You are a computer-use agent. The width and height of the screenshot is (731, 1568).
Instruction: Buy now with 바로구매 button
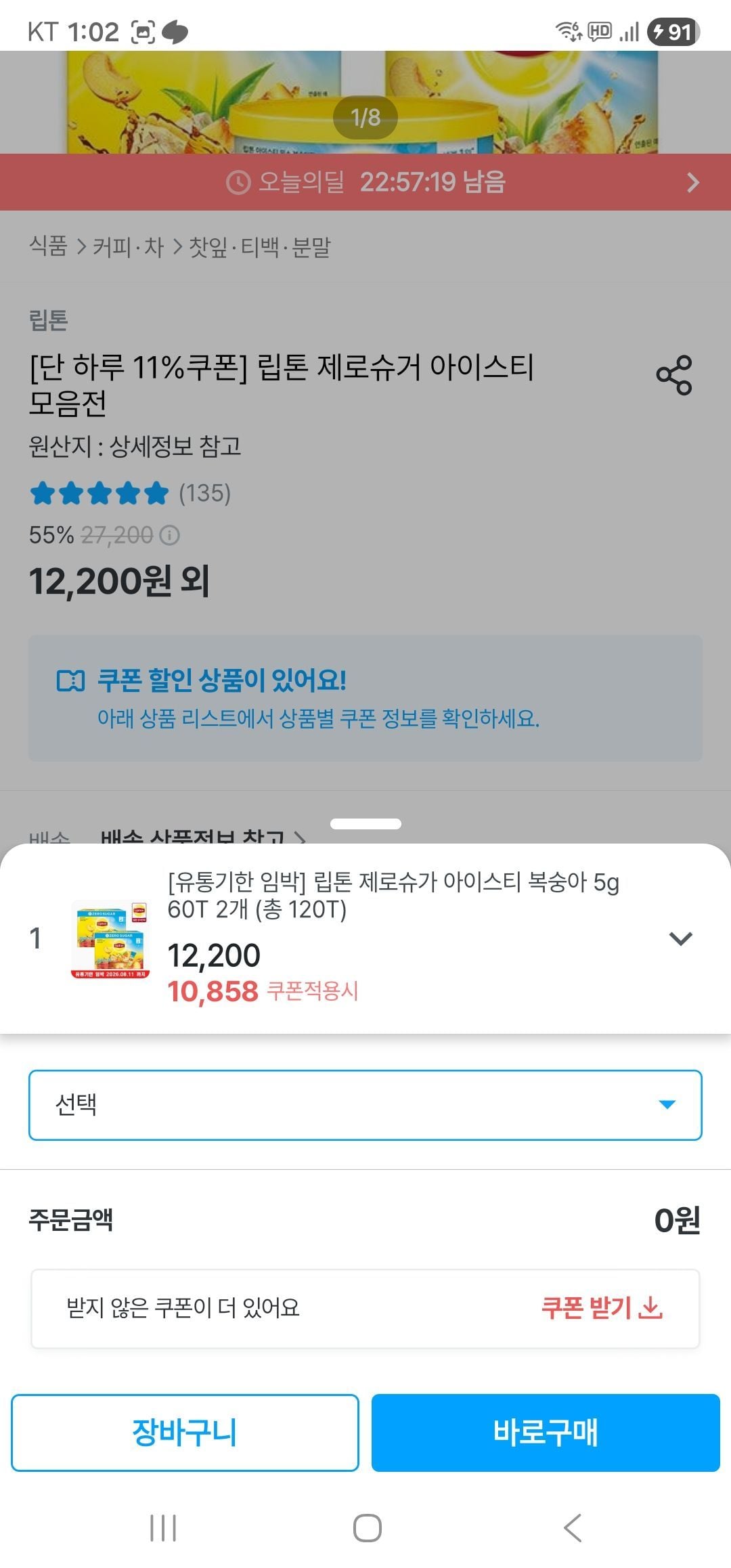tap(546, 1433)
